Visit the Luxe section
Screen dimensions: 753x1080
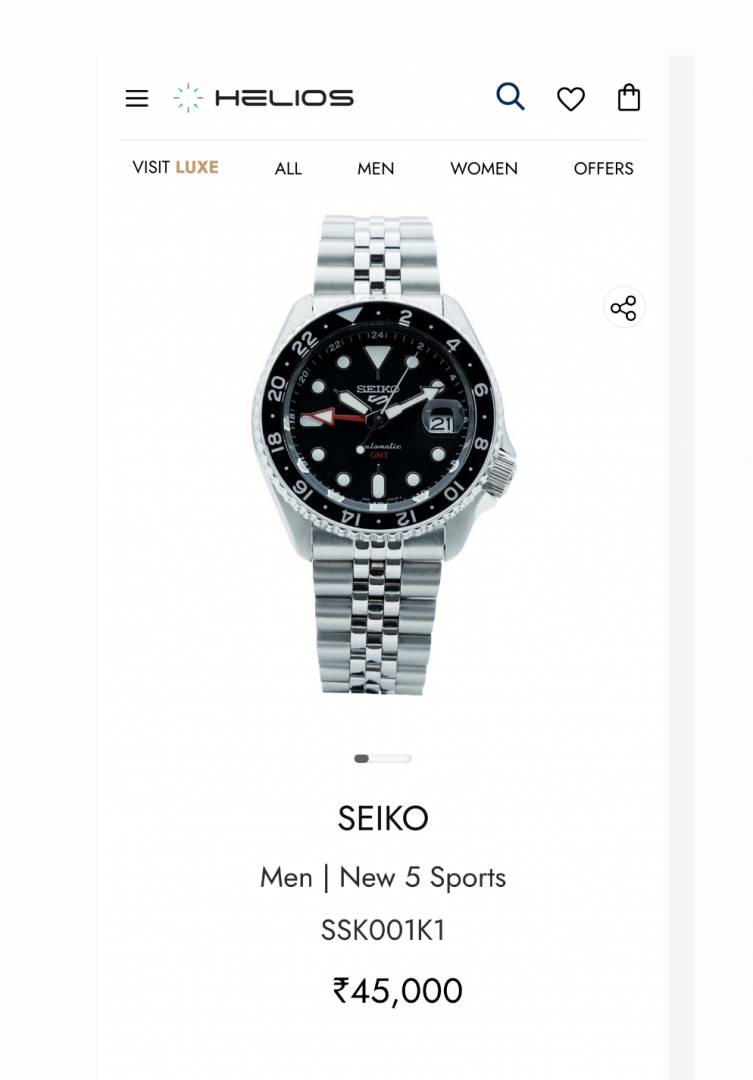tap(175, 167)
